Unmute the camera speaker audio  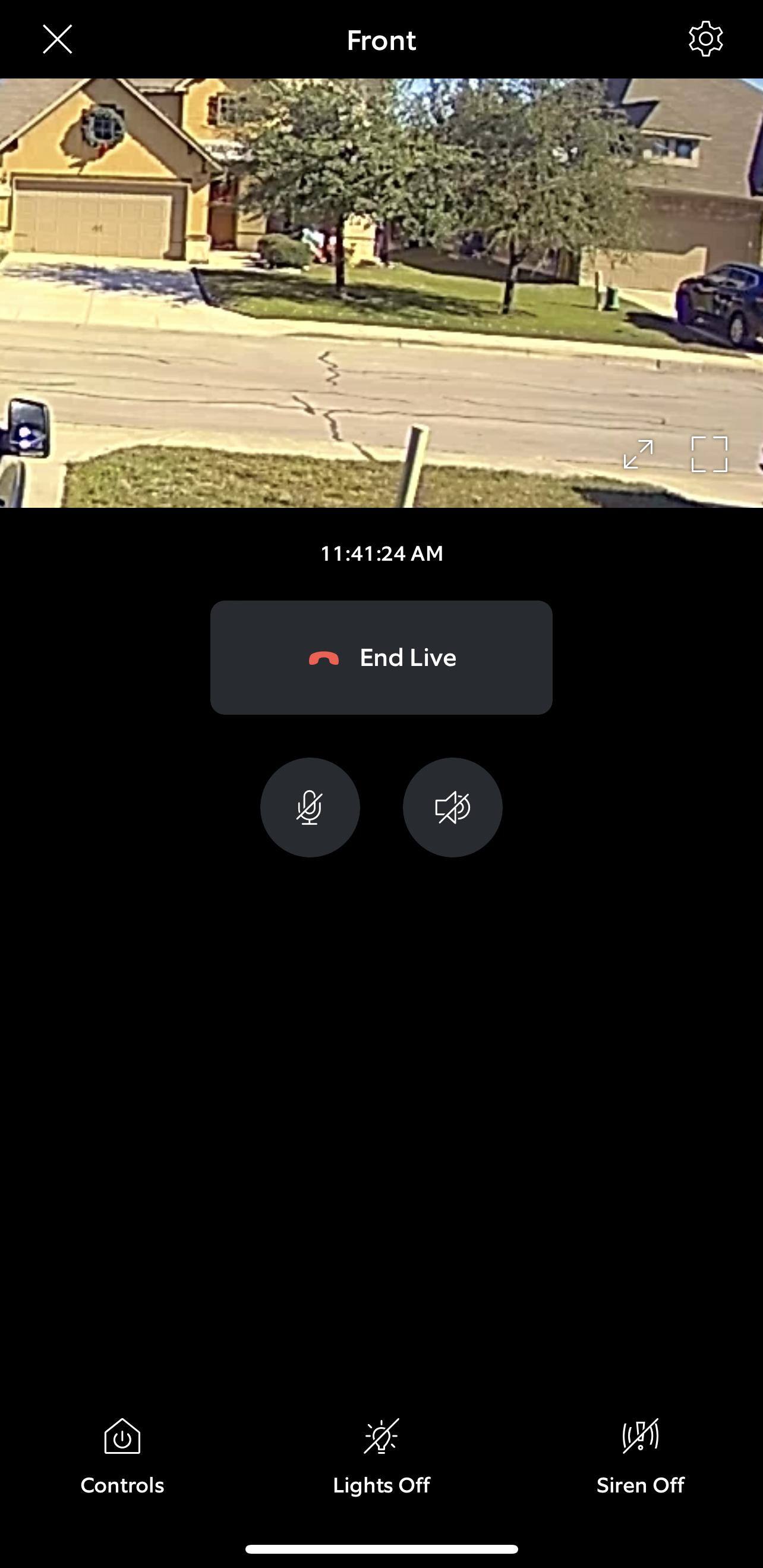(x=452, y=807)
